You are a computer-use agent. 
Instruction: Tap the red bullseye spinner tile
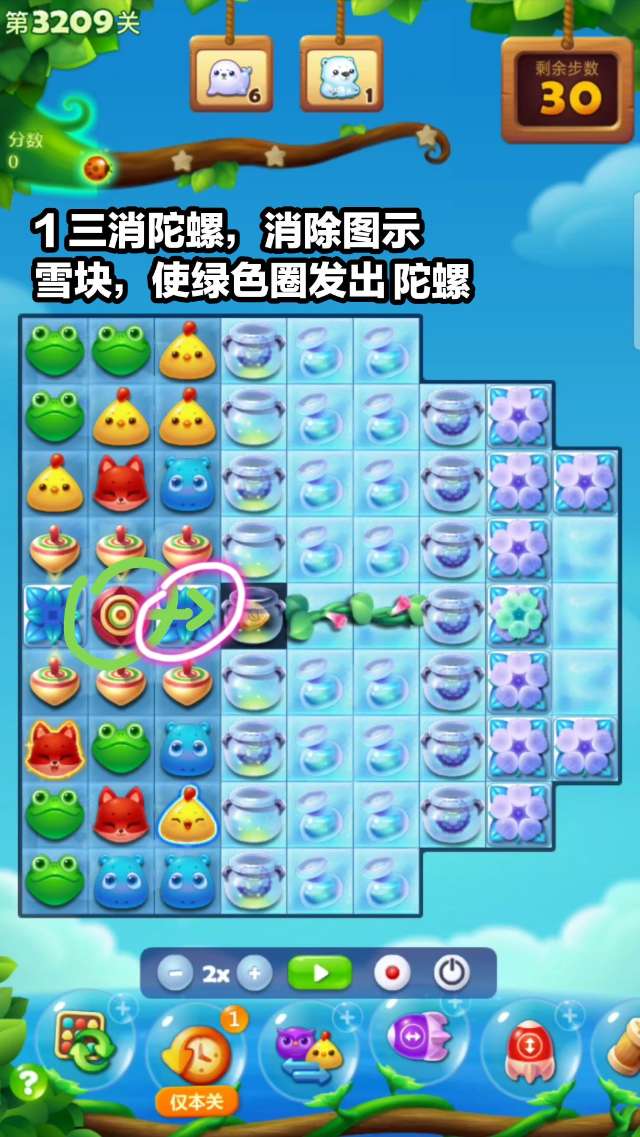(120, 614)
